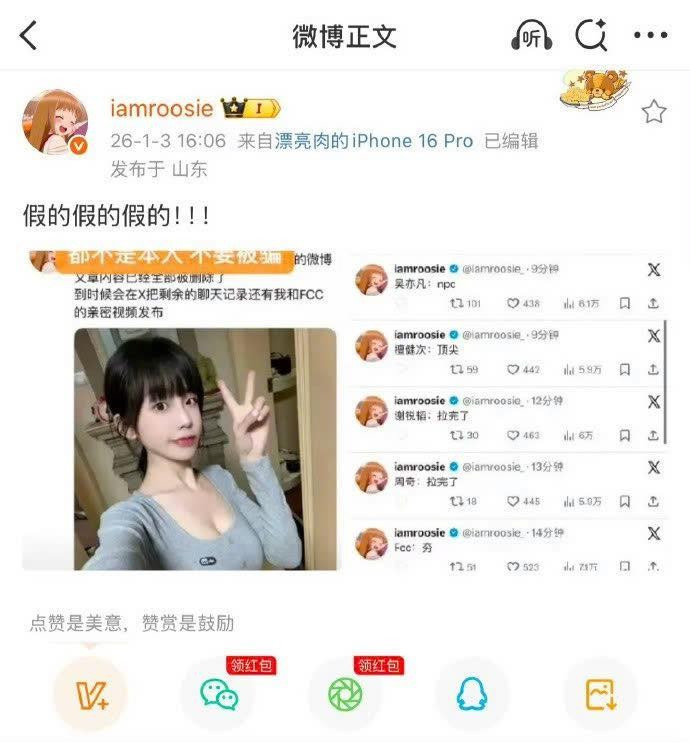This screenshot has width=690, height=743.
Task: Tap the listen (听) headphone icon
Action: pyautogui.click(x=531, y=37)
